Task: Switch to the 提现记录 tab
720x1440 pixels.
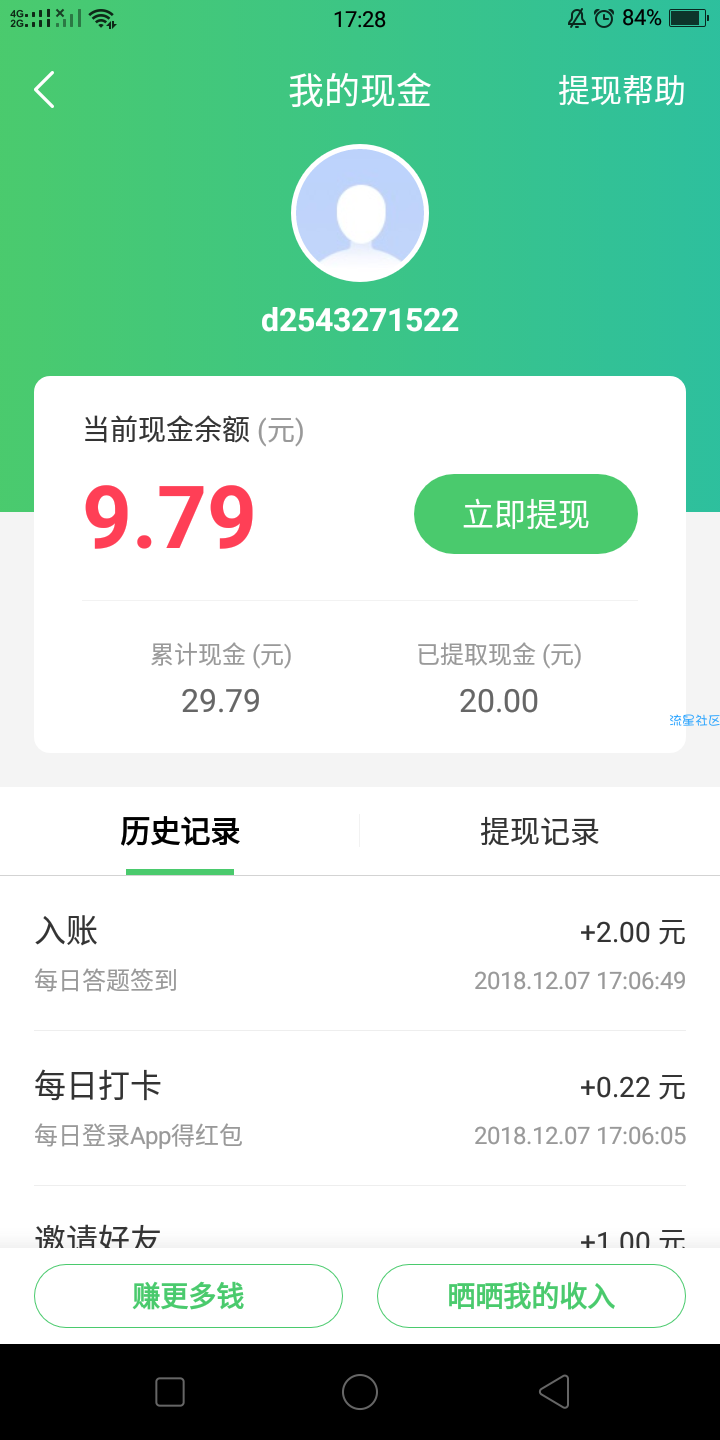Action: [540, 831]
